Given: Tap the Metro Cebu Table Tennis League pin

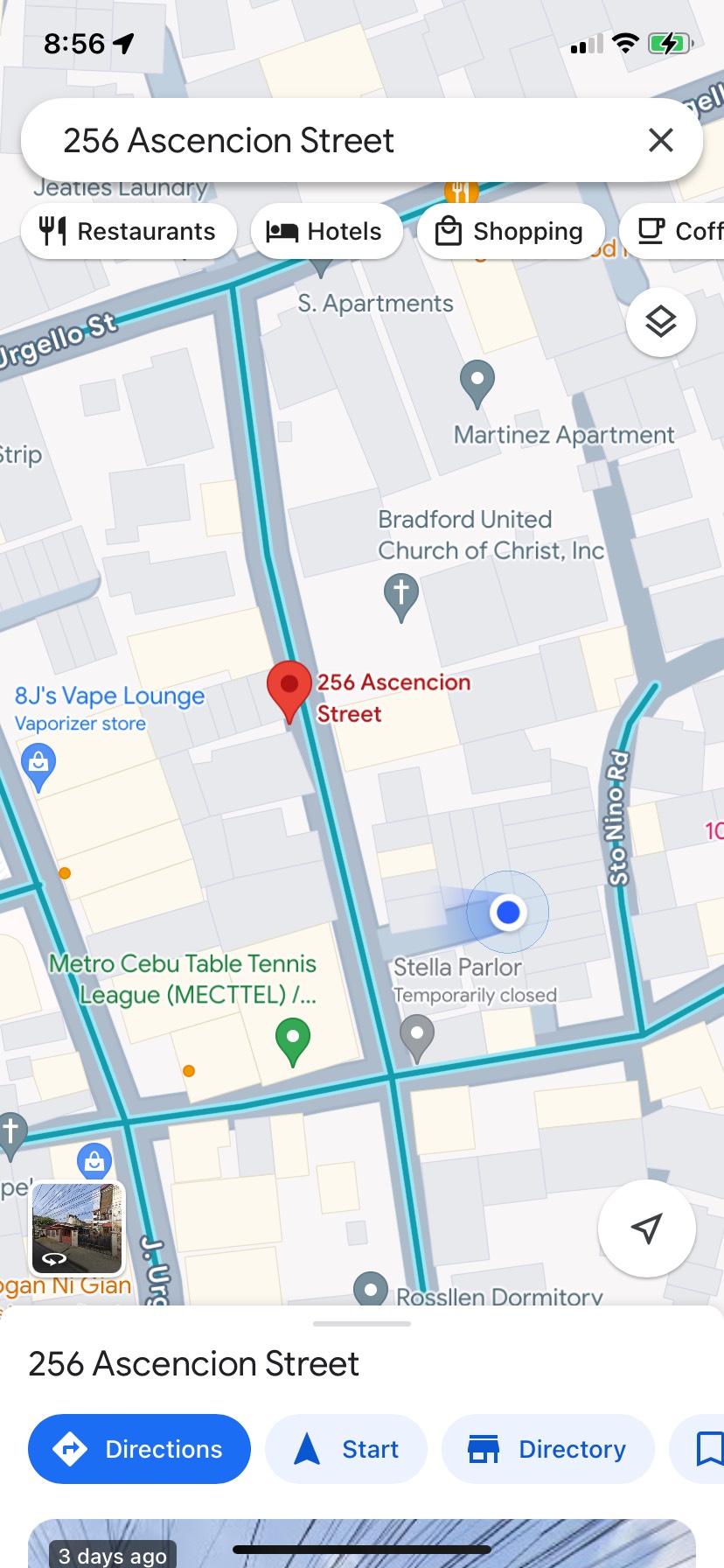Looking at the screenshot, I should tap(293, 1040).
